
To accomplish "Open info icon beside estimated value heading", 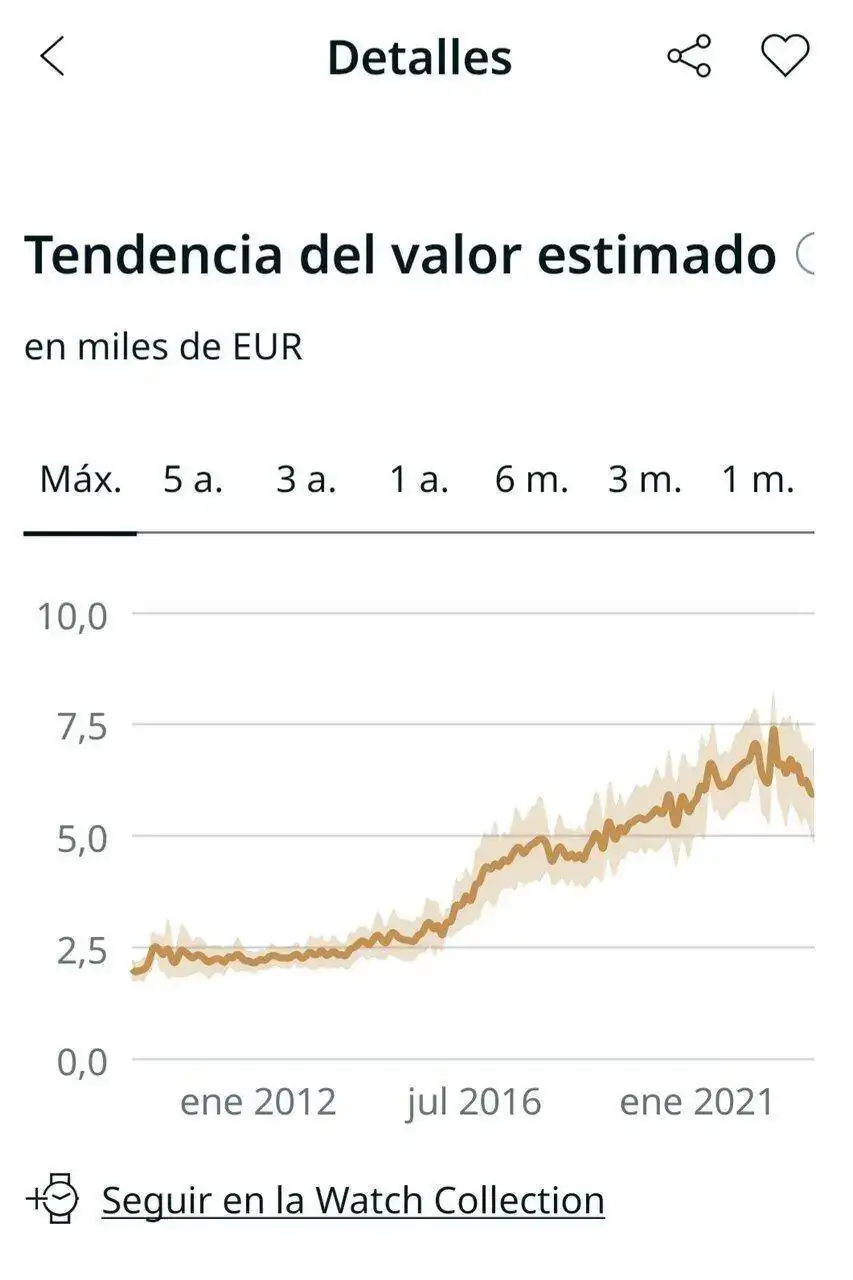I will tap(806, 255).
